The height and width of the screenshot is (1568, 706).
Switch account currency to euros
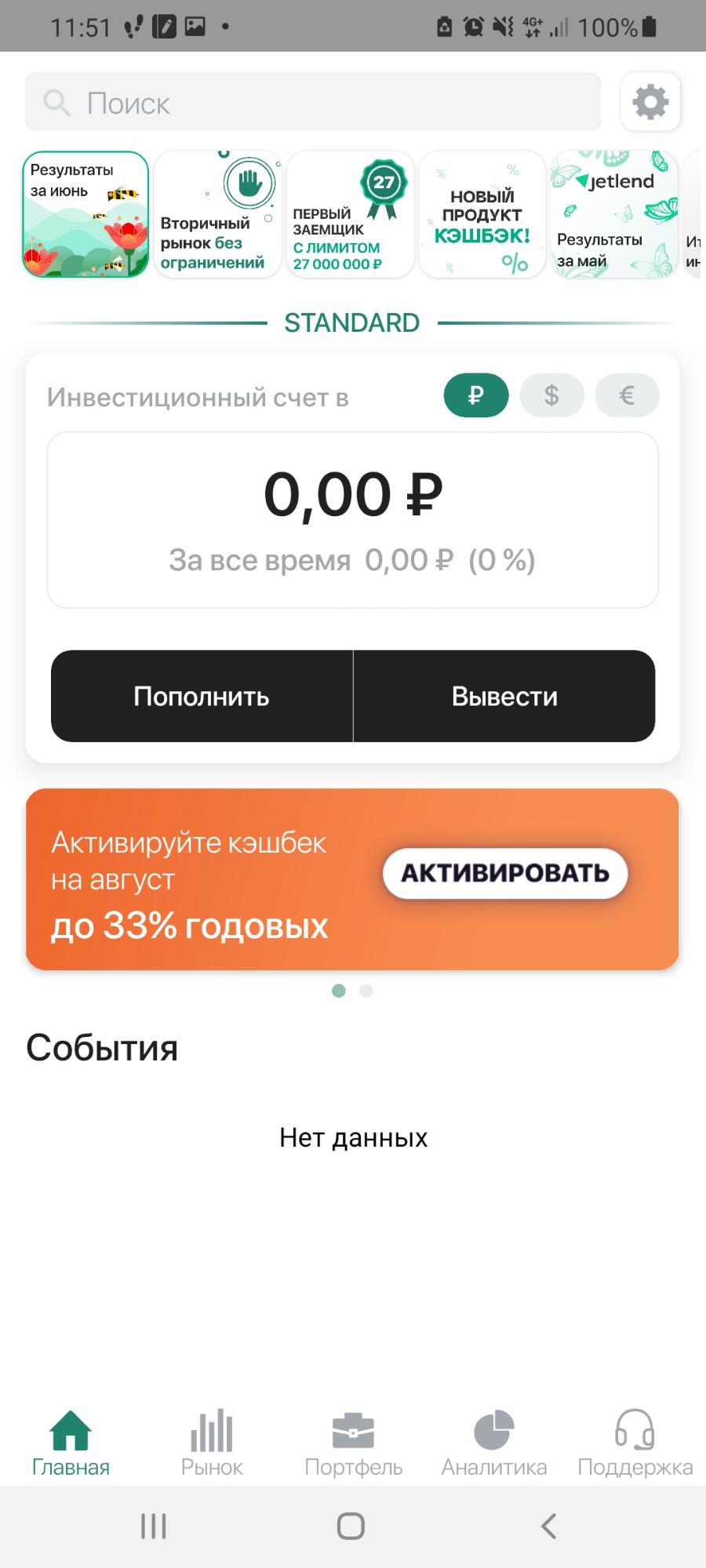tap(627, 395)
